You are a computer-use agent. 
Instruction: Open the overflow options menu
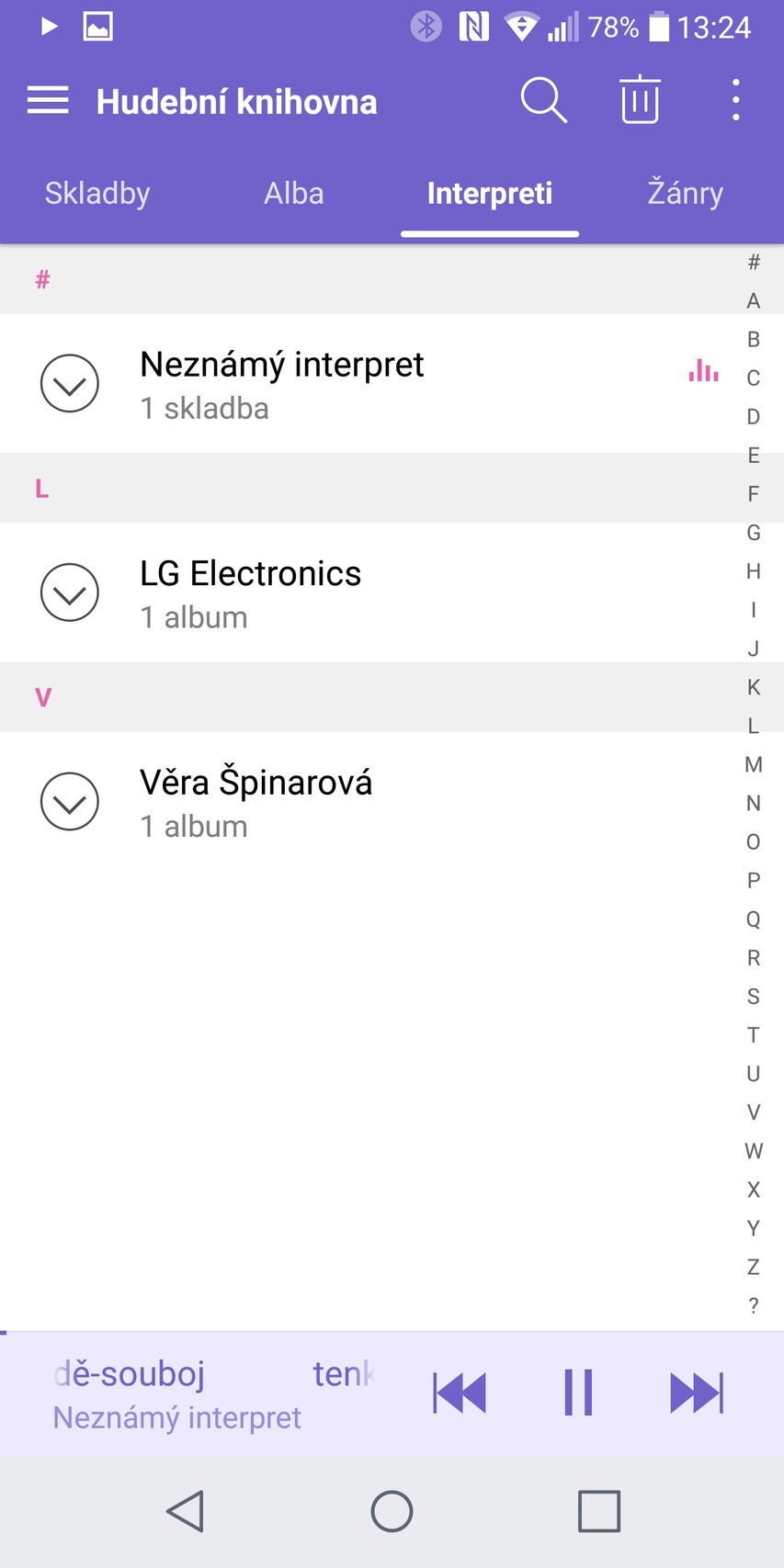pos(734,100)
